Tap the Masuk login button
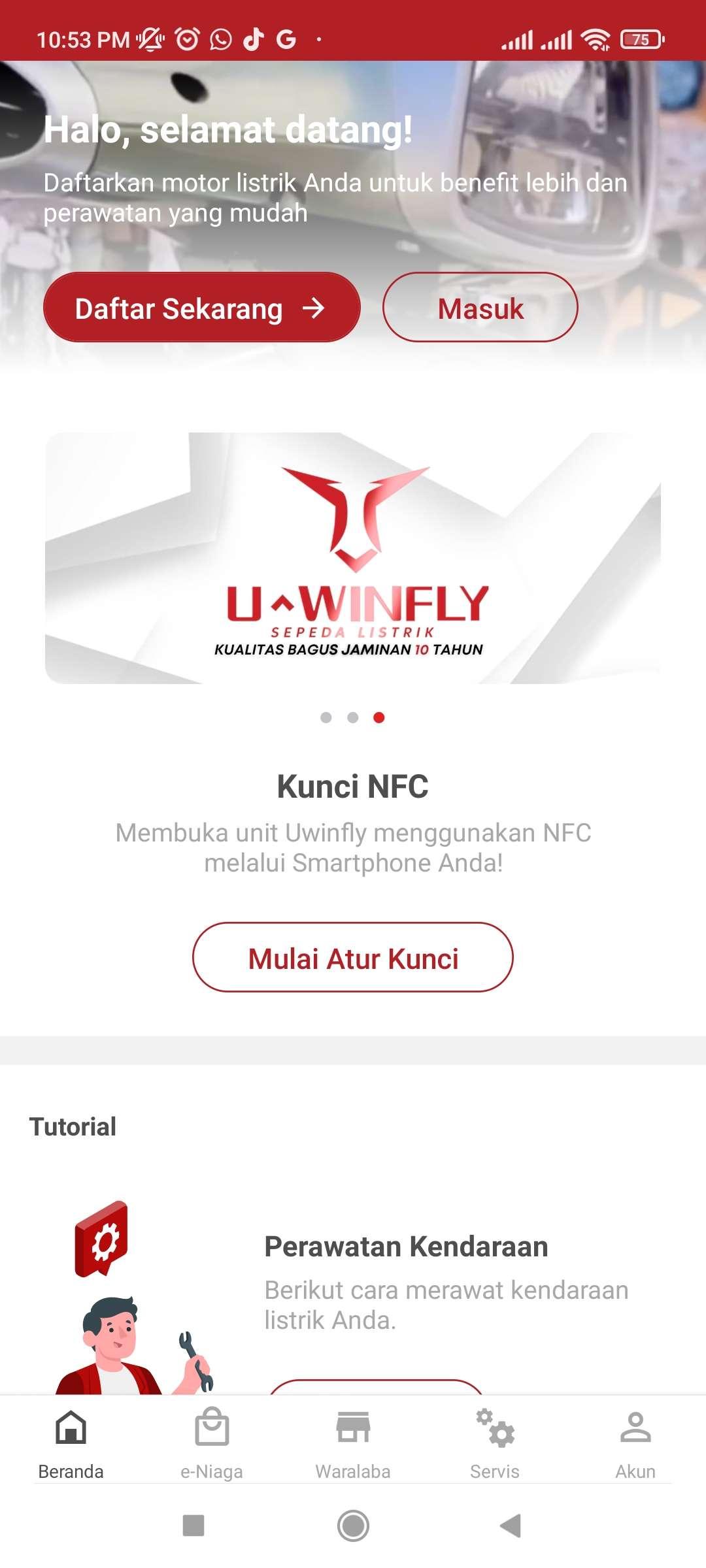The image size is (706, 1568). pos(480,308)
